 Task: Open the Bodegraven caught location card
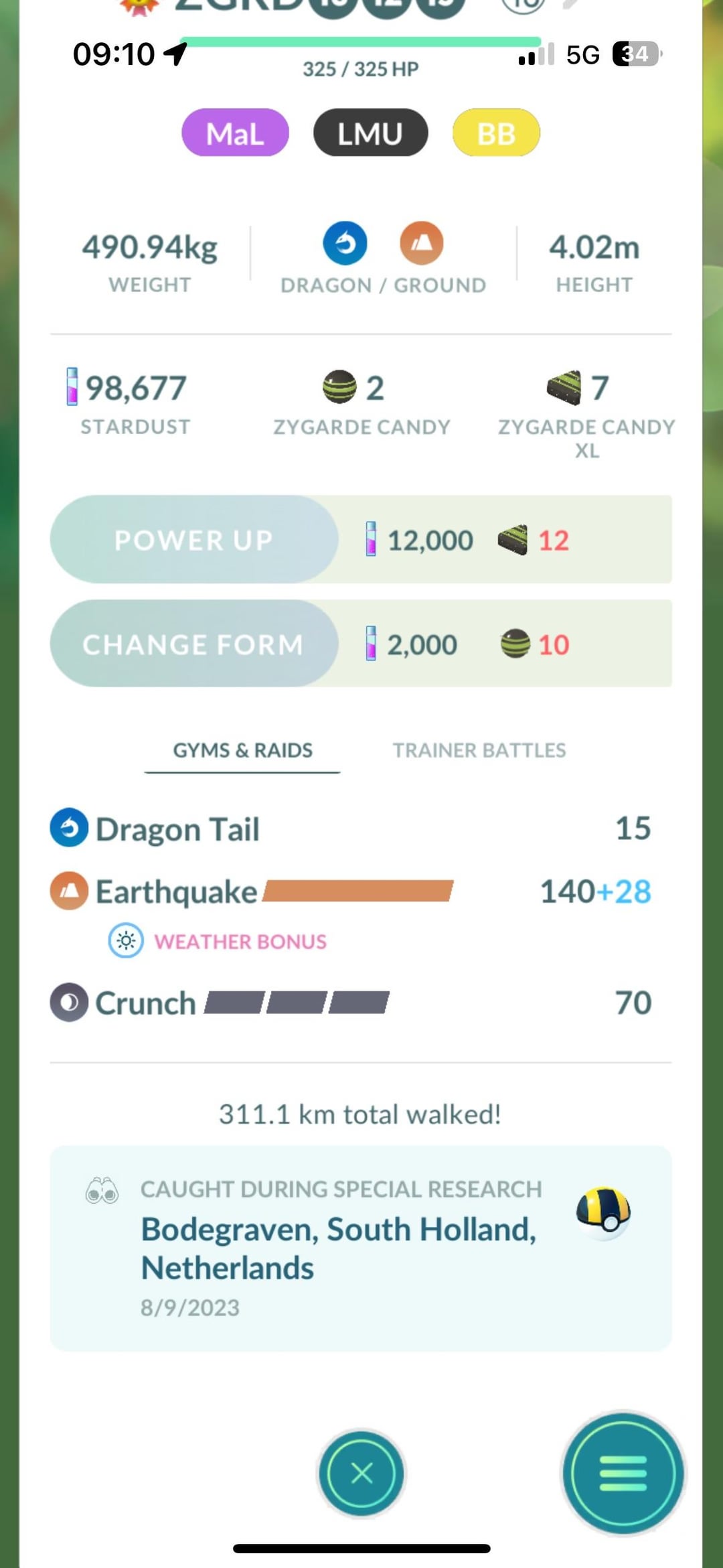point(360,1247)
